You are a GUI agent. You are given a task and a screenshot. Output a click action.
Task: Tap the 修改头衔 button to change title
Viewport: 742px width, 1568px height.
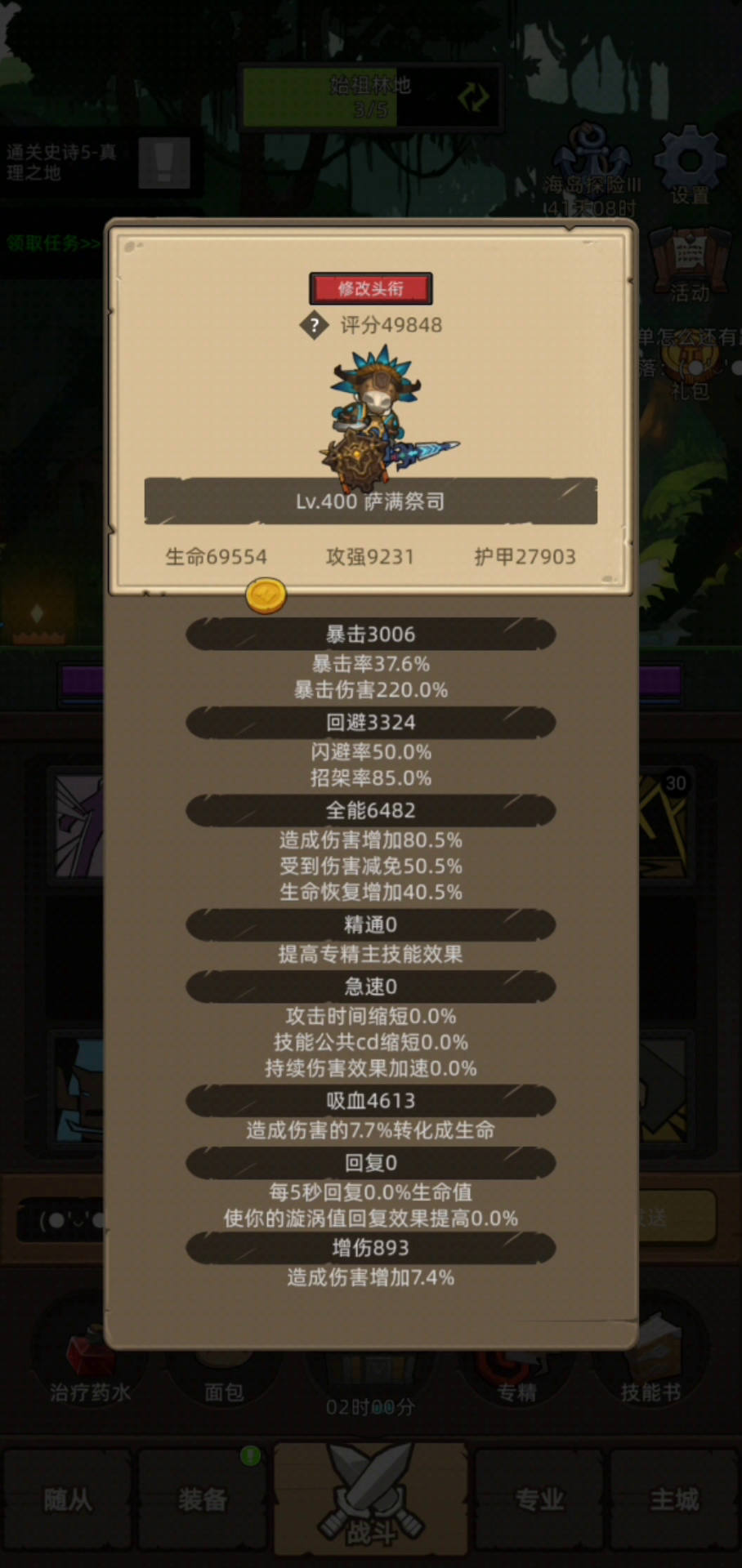pos(370,288)
